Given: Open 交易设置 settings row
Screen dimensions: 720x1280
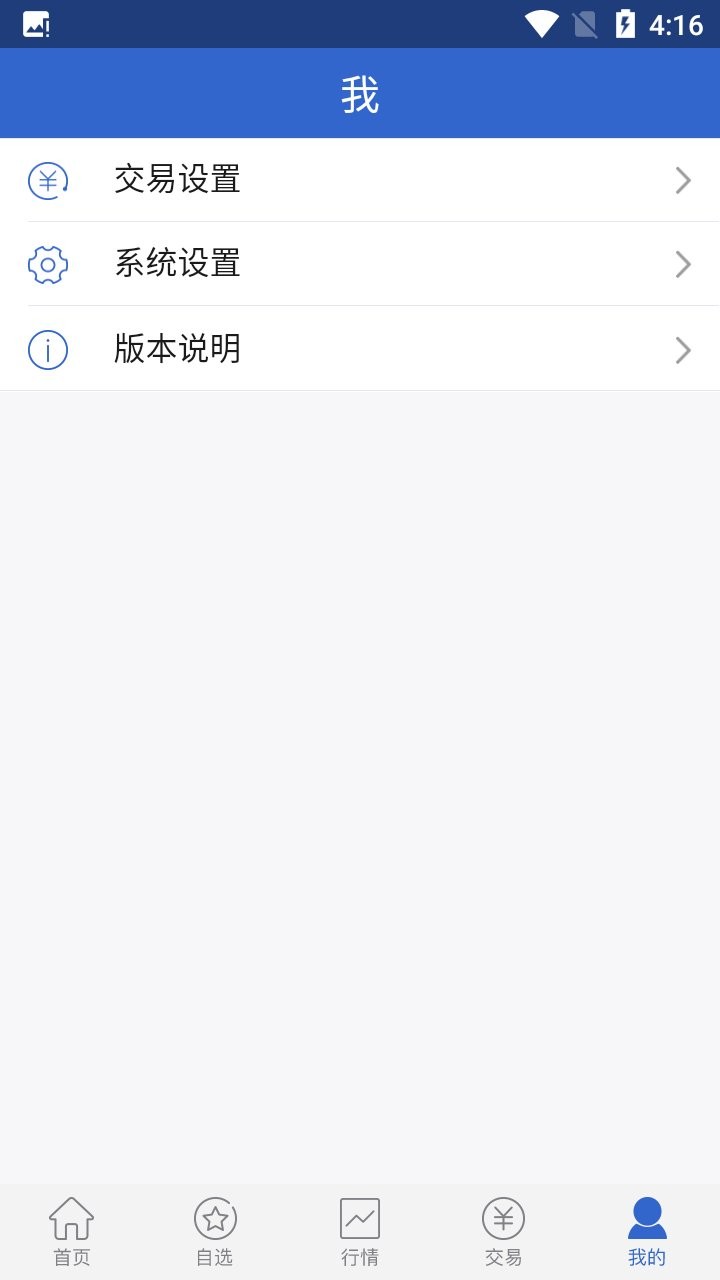Looking at the screenshot, I should (x=360, y=180).
